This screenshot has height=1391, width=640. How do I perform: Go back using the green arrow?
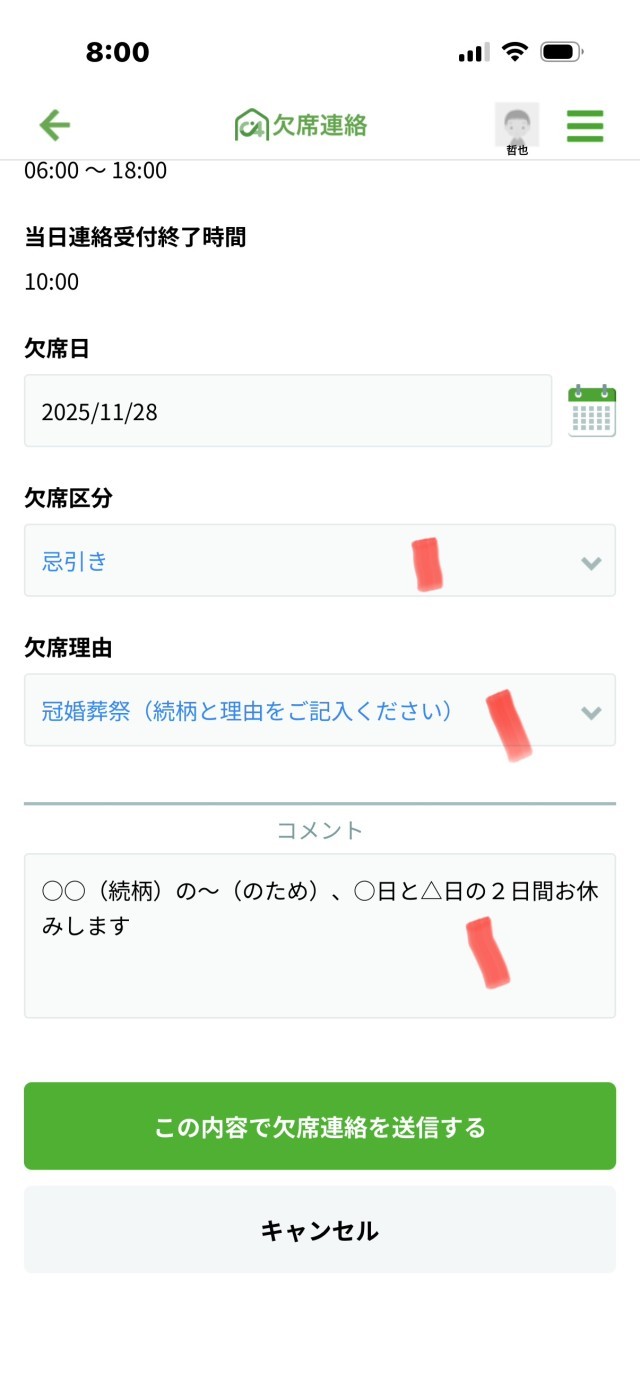click(x=54, y=125)
